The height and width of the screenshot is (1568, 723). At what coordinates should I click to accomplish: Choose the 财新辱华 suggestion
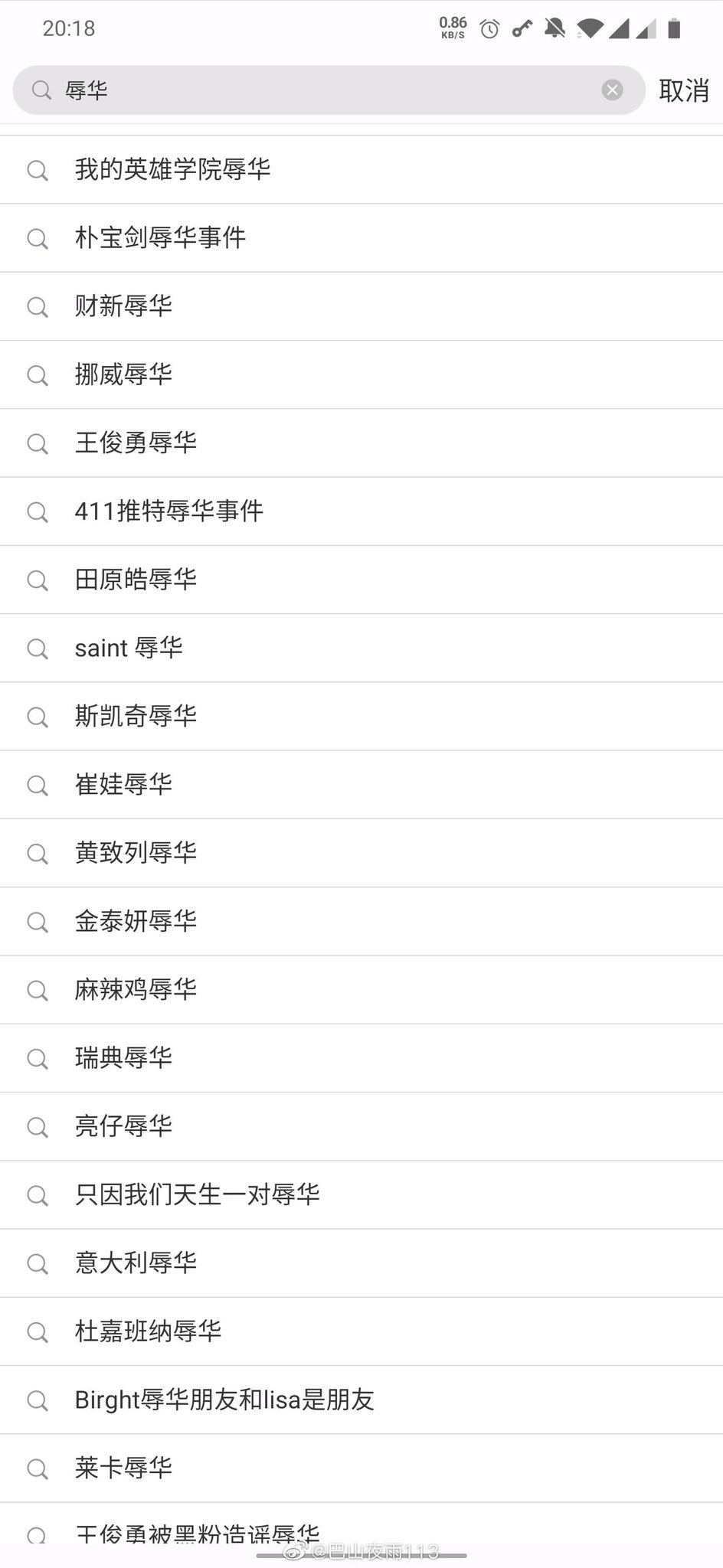click(x=123, y=305)
